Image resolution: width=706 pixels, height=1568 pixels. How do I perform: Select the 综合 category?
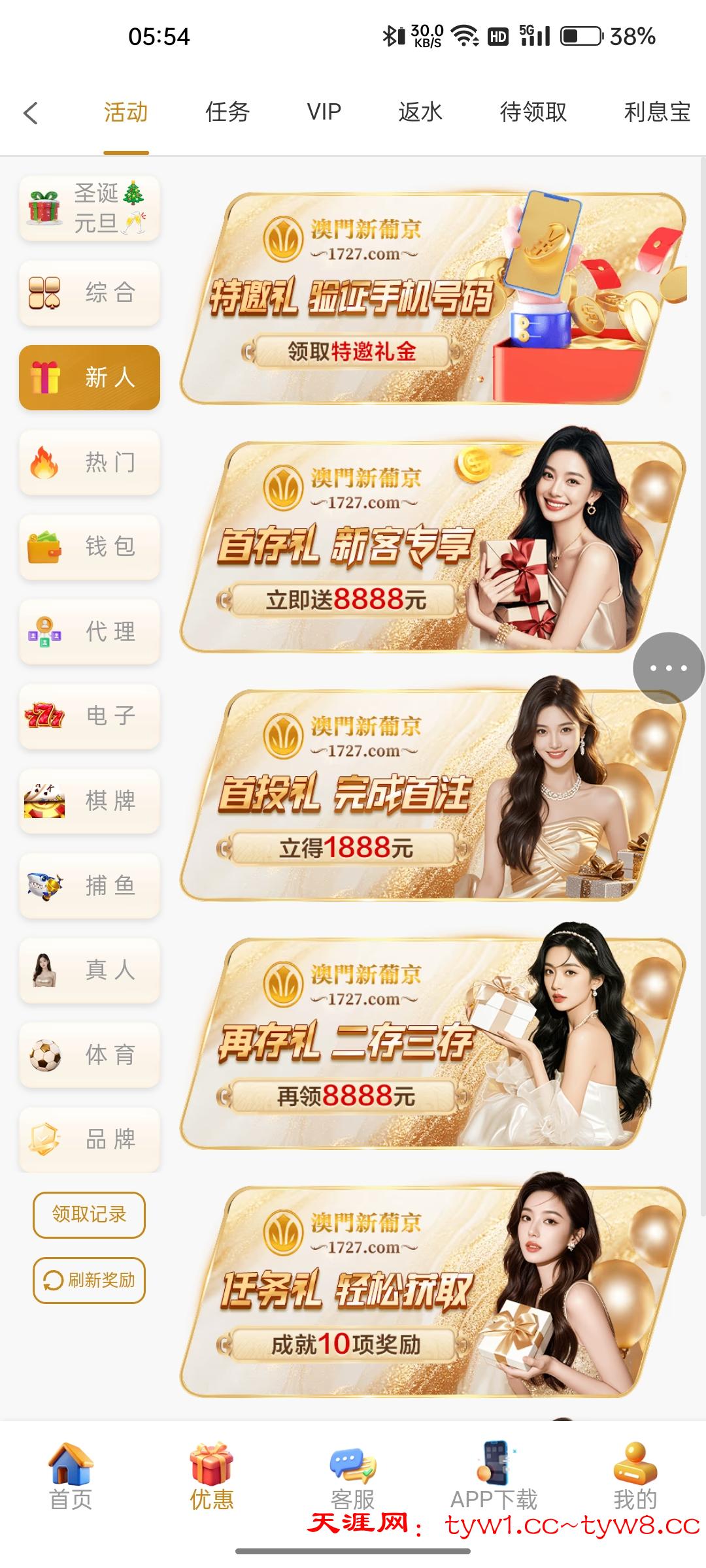coord(90,293)
